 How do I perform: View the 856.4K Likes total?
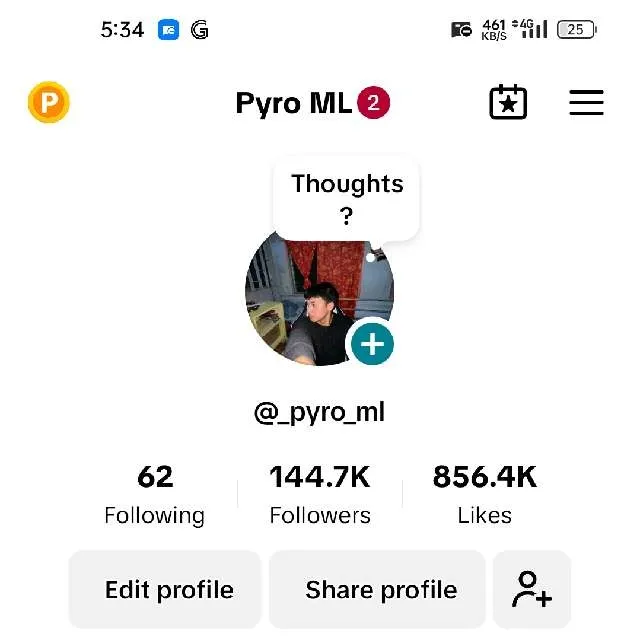click(x=485, y=494)
